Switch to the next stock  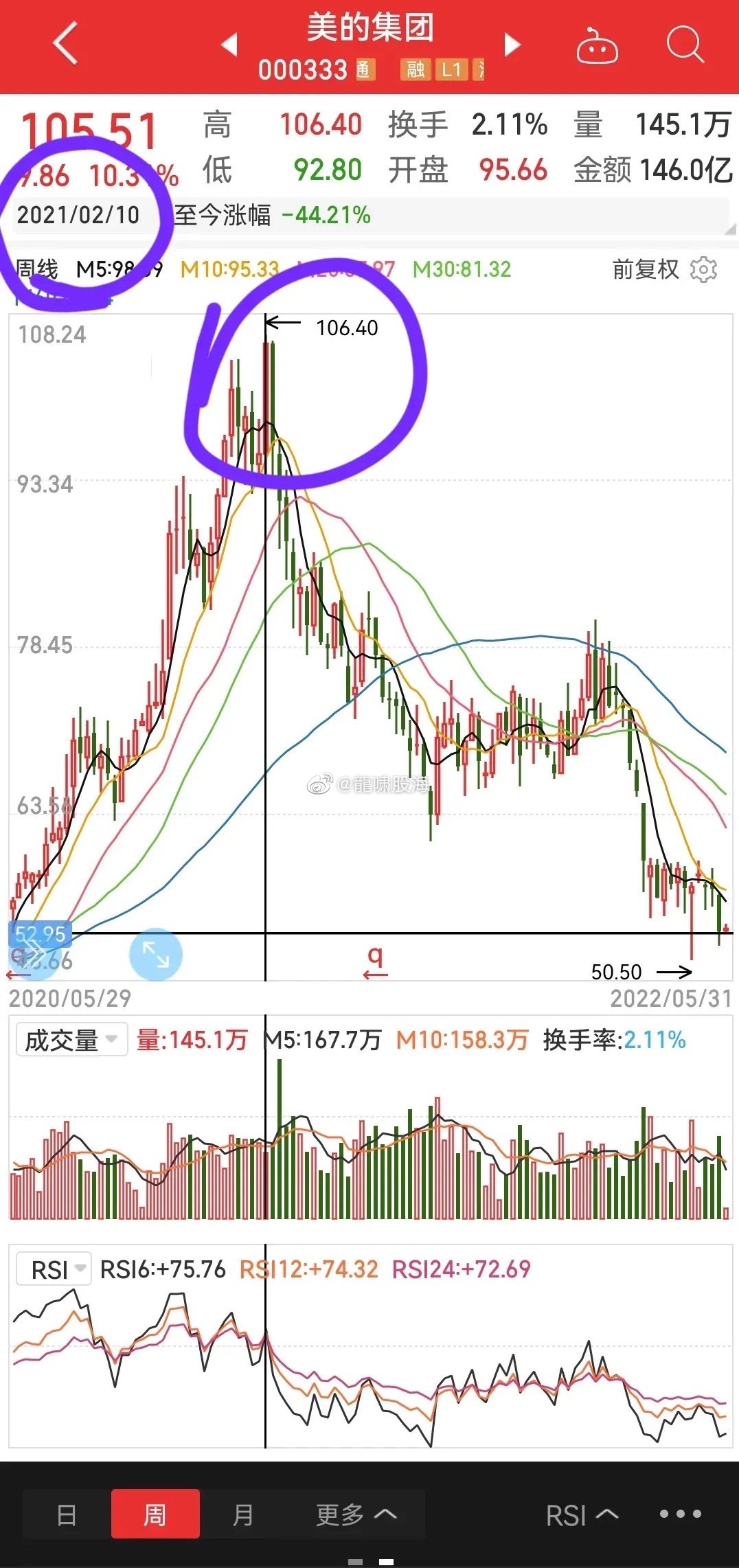(512, 45)
